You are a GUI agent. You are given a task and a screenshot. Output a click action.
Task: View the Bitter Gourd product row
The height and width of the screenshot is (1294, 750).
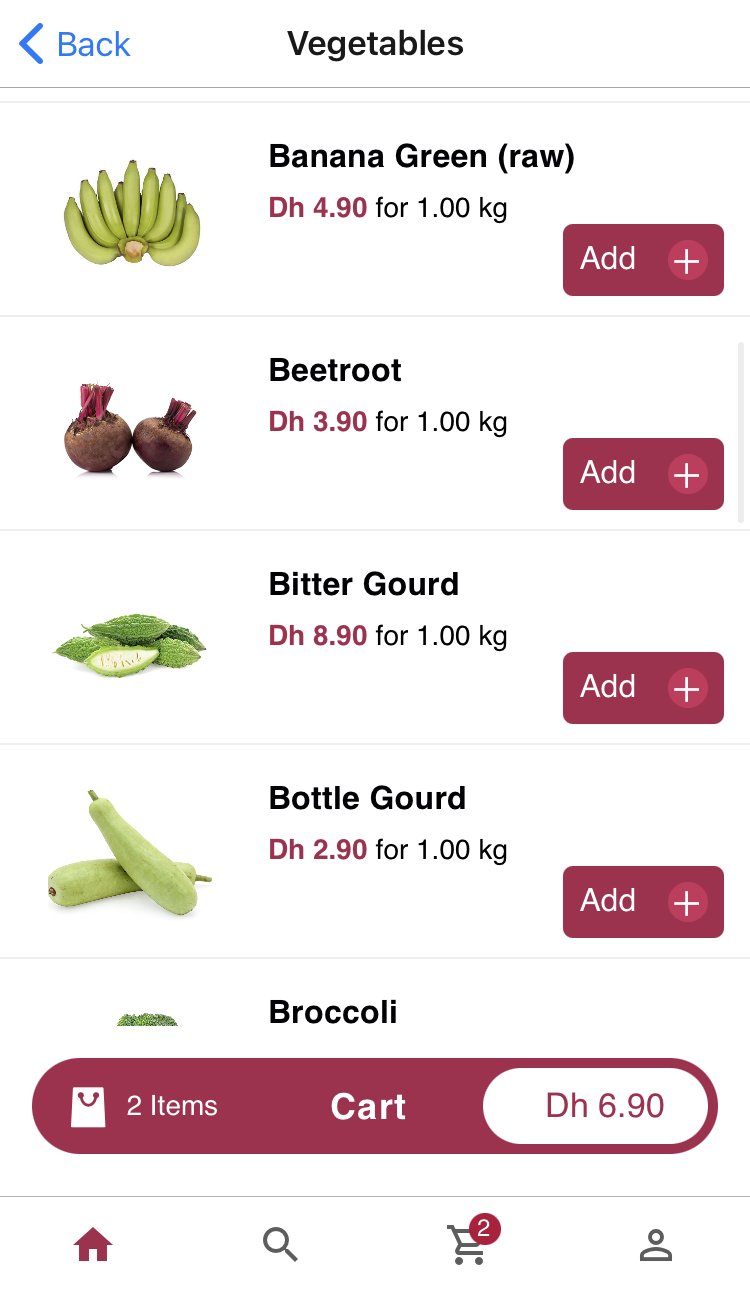pos(363,585)
